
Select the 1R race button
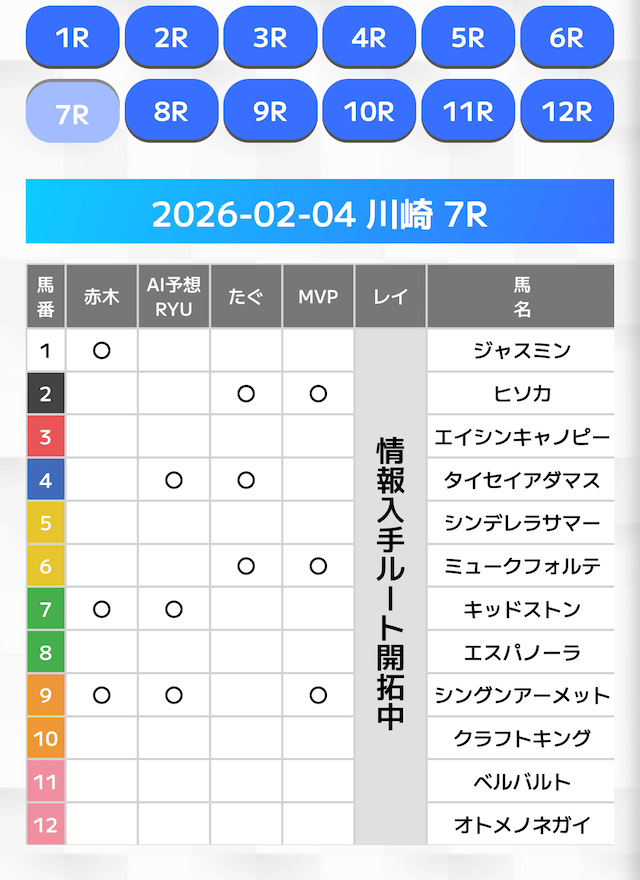(72, 37)
